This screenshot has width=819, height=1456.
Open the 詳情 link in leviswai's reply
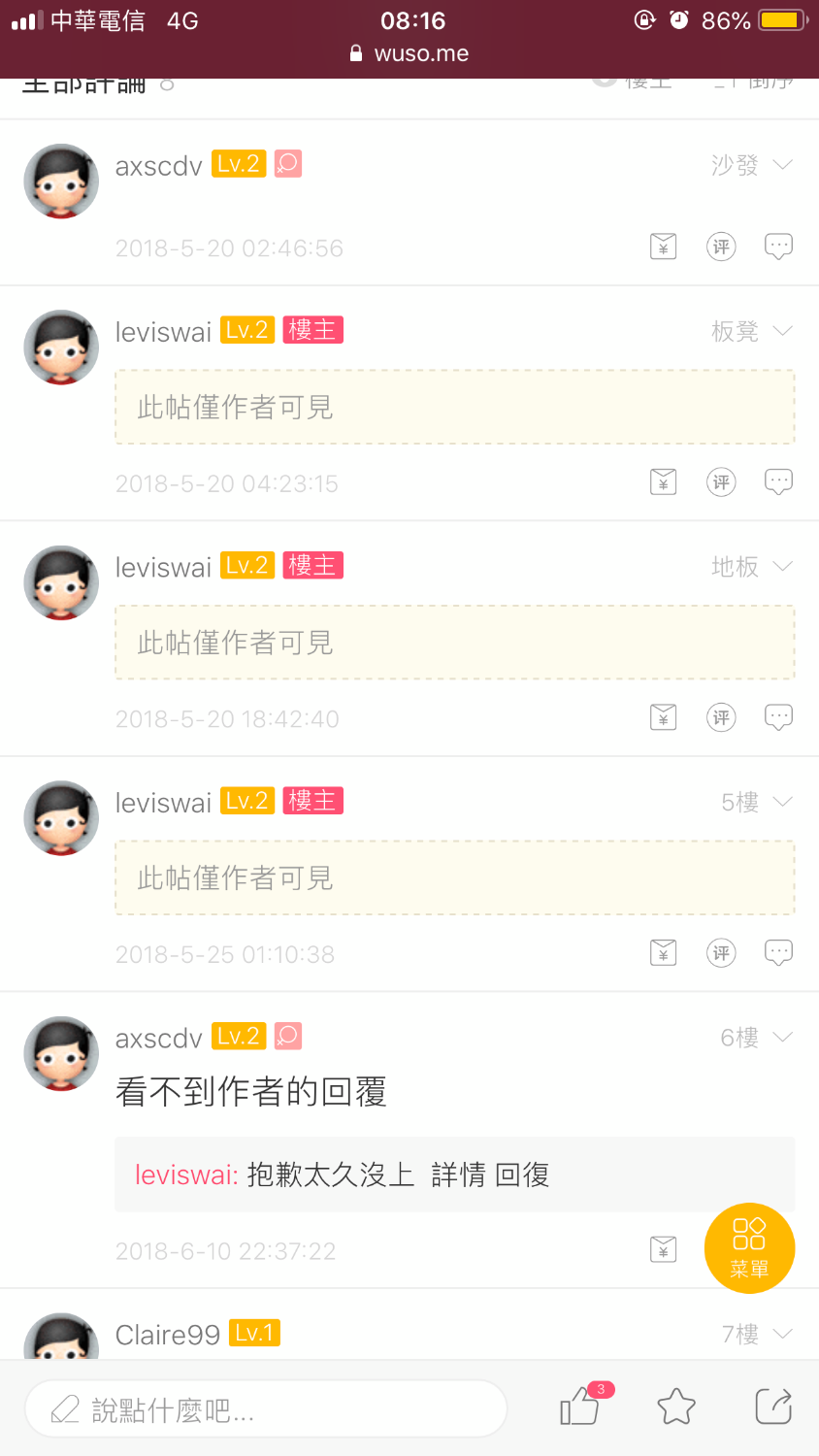pyautogui.click(x=458, y=1175)
